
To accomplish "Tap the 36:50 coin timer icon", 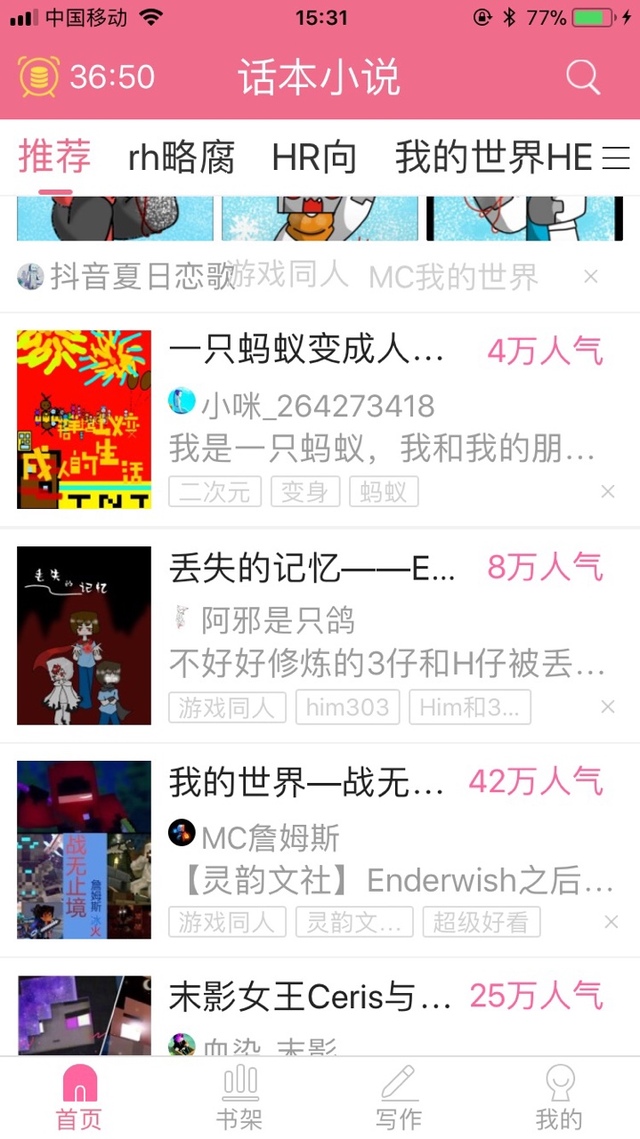I will click(x=39, y=77).
